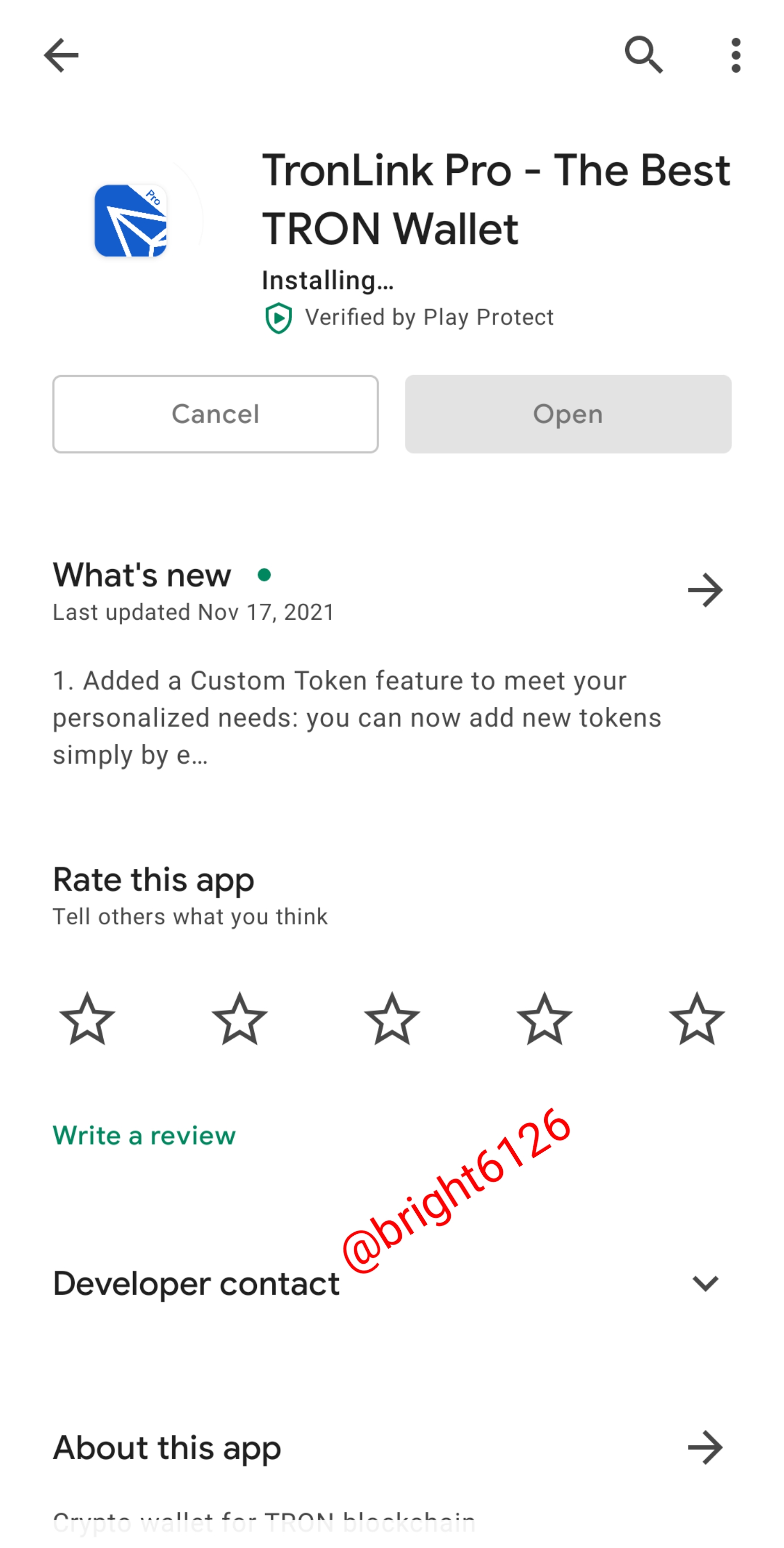Rate the app two stars
The height and width of the screenshot is (1548, 784).
click(x=239, y=1019)
